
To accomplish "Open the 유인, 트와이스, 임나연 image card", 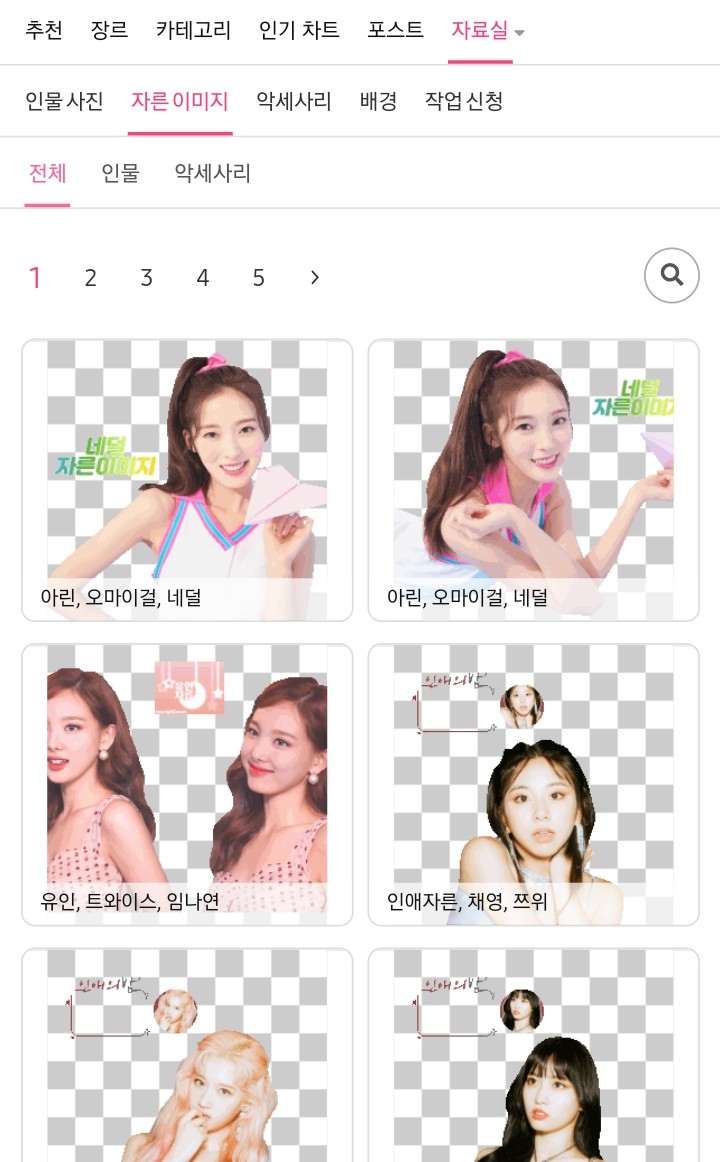I will (x=187, y=785).
